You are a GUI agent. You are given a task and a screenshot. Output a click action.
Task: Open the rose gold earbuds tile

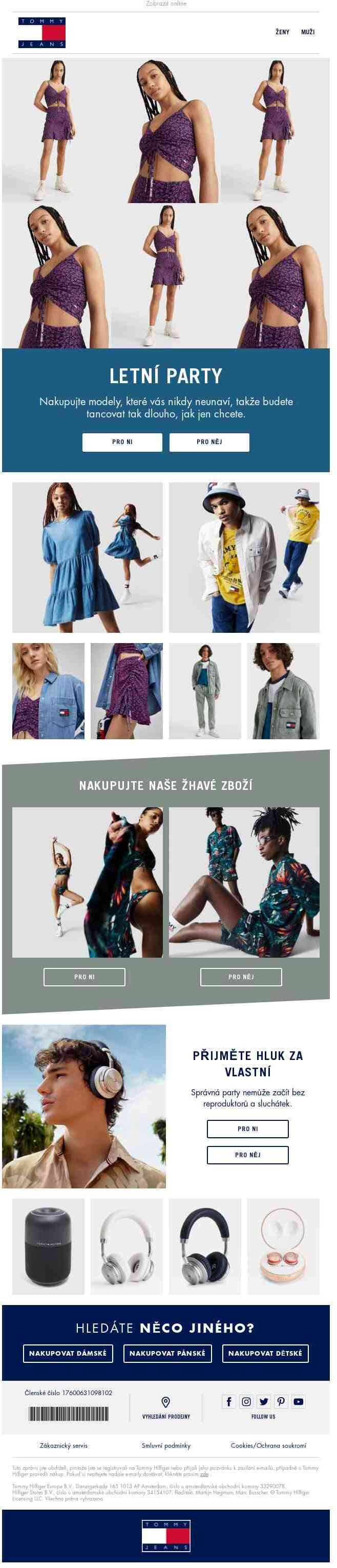coord(283,1246)
